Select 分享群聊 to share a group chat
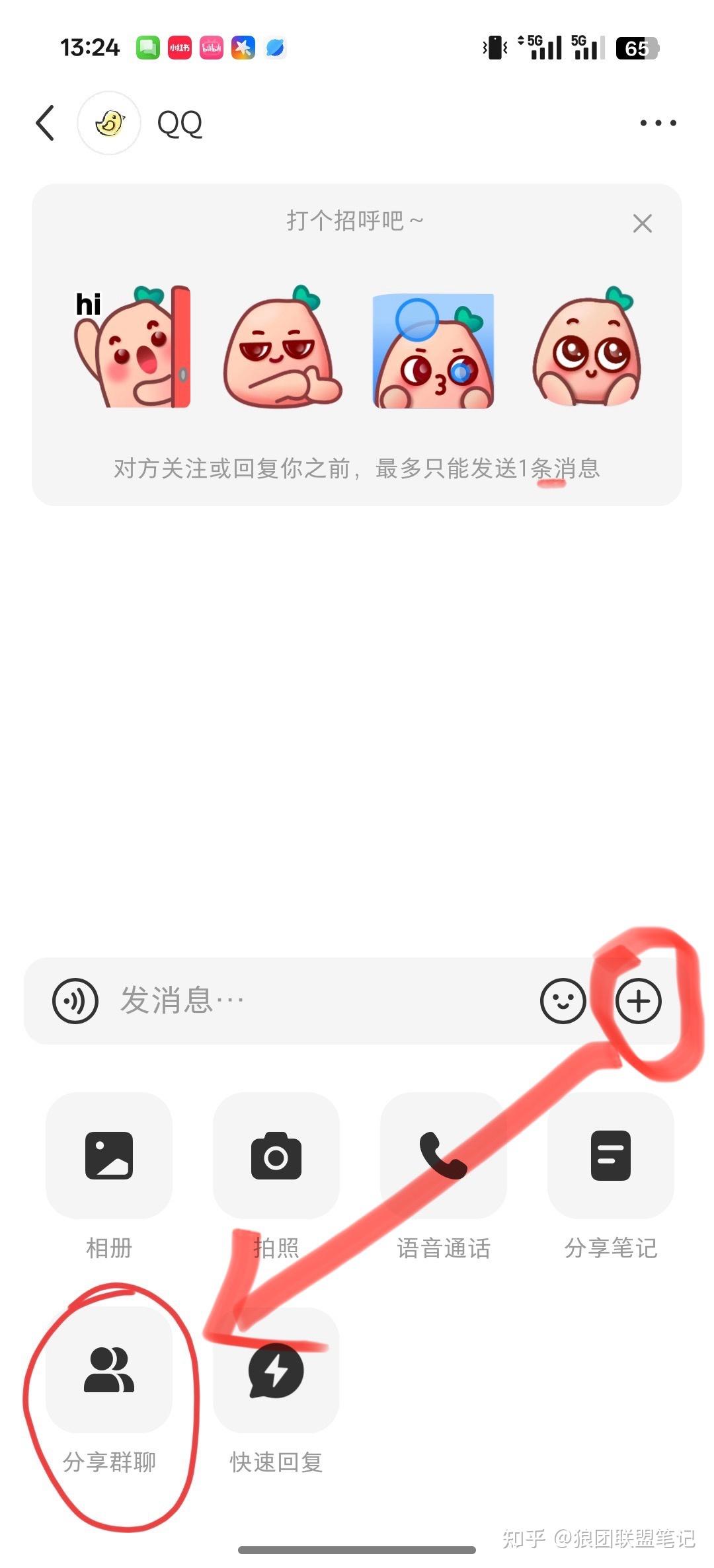This screenshot has height=1568, width=714. (x=109, y=1370)
